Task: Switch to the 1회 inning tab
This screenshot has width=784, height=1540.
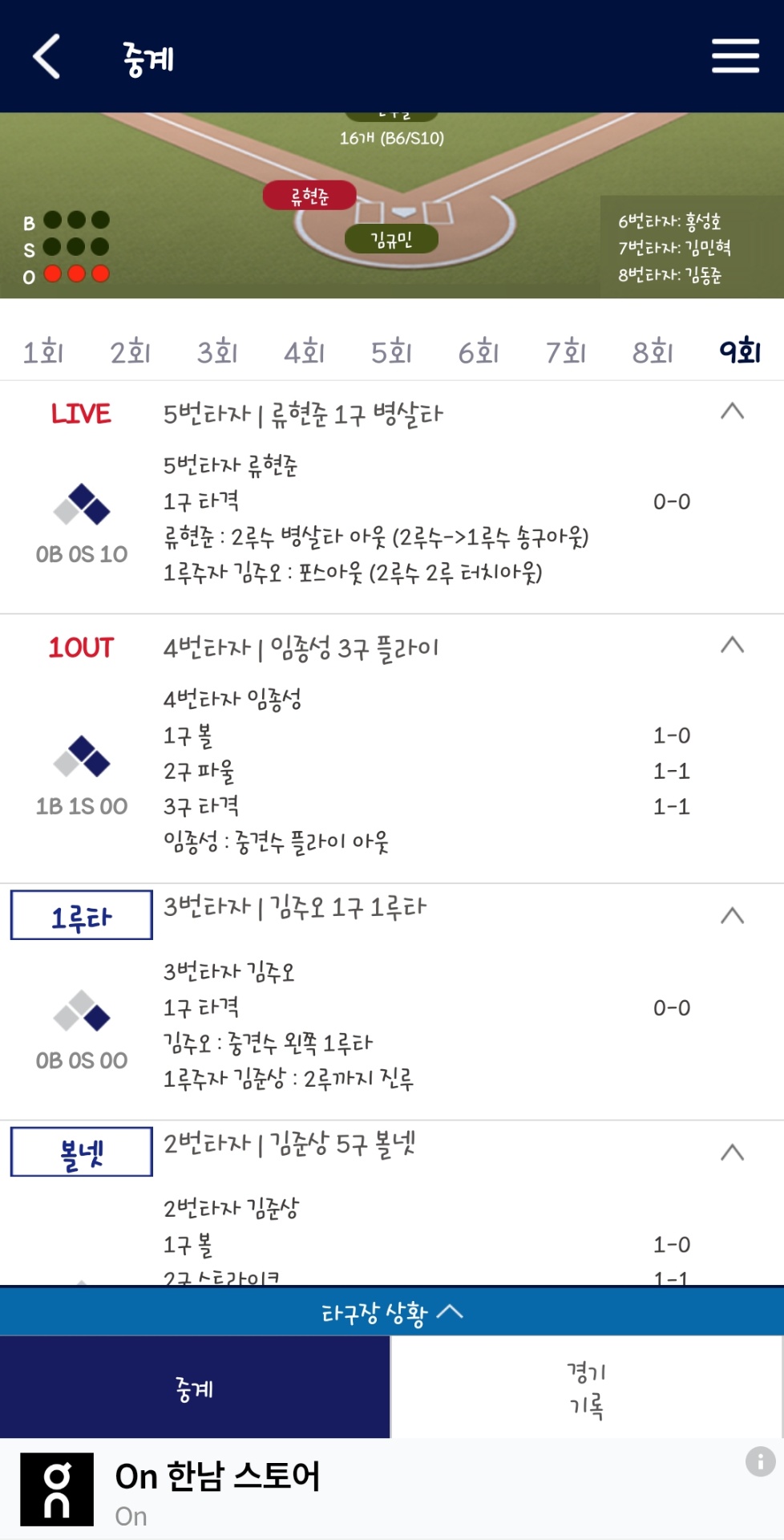Action: point(43,351)
